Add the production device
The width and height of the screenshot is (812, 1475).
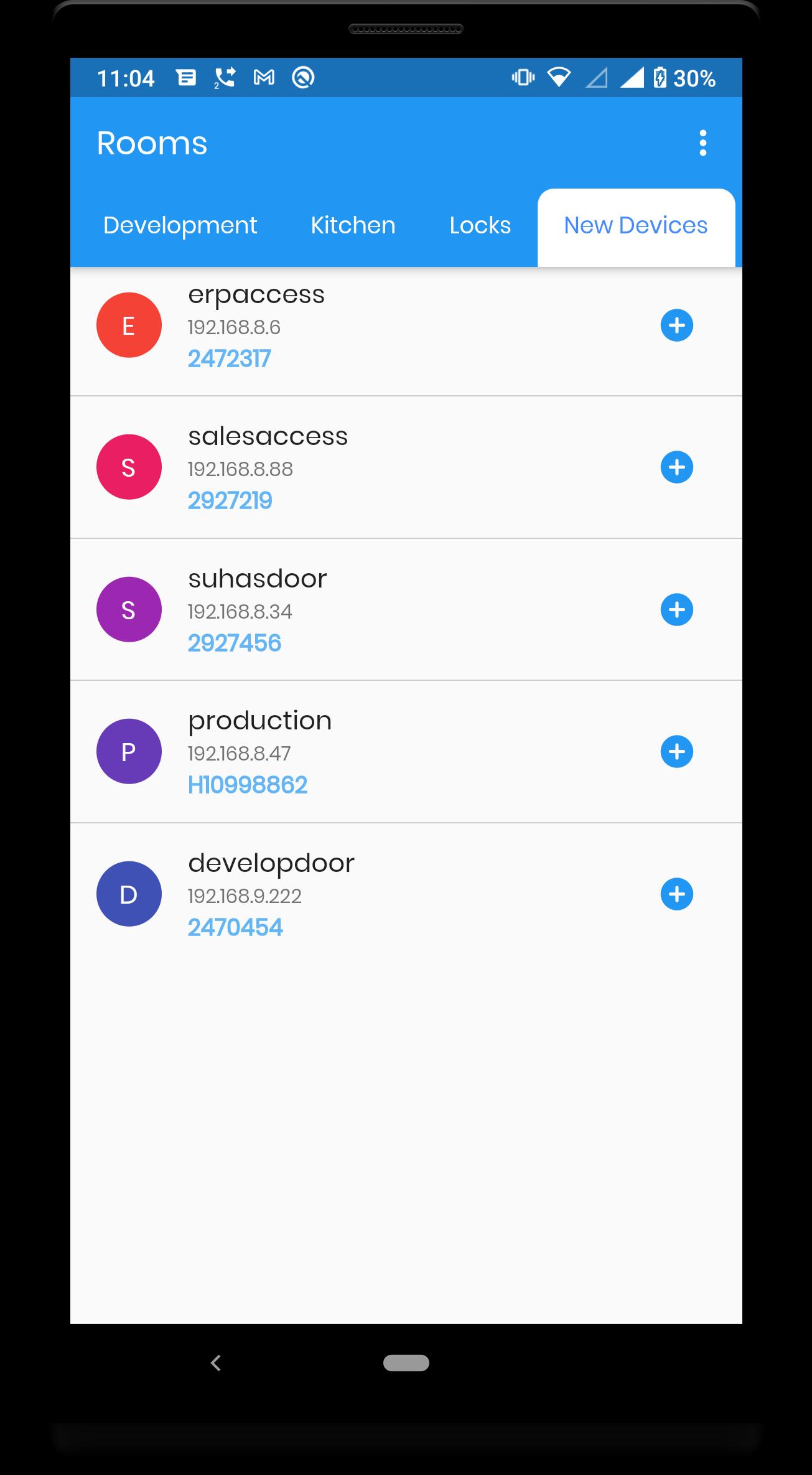tap(676, 752)
